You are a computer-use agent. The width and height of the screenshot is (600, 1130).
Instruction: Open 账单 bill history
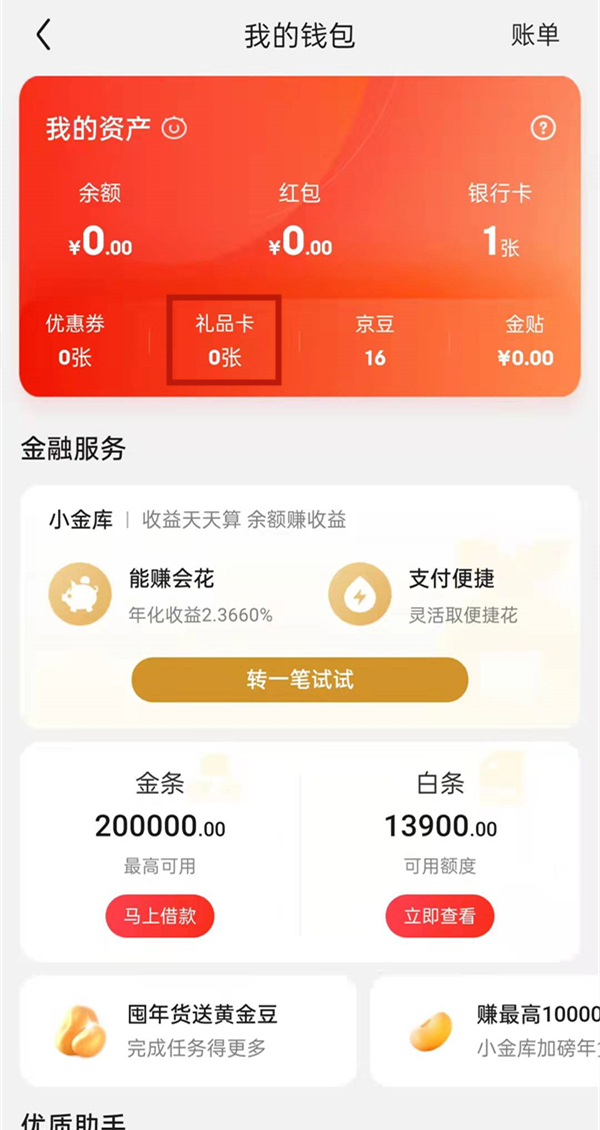[x=535, y=35]
